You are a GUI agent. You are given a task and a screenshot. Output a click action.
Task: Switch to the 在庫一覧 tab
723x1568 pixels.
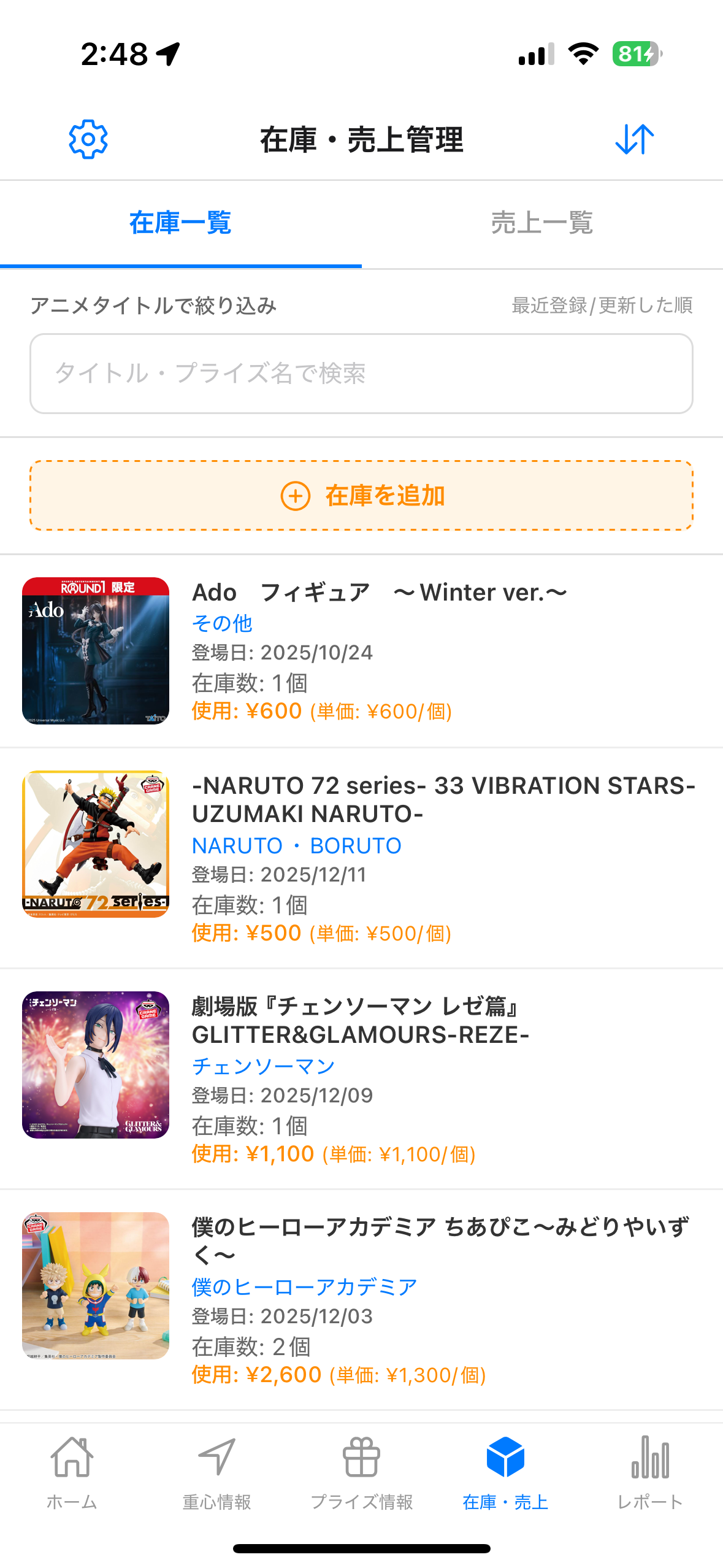pos(180,223)
